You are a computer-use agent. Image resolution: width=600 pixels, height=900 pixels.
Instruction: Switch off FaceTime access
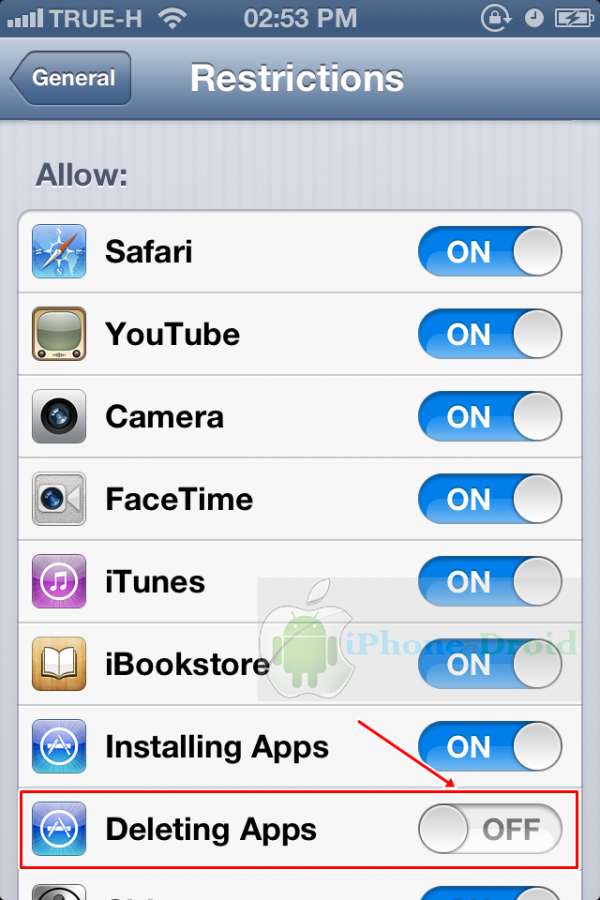490,499
